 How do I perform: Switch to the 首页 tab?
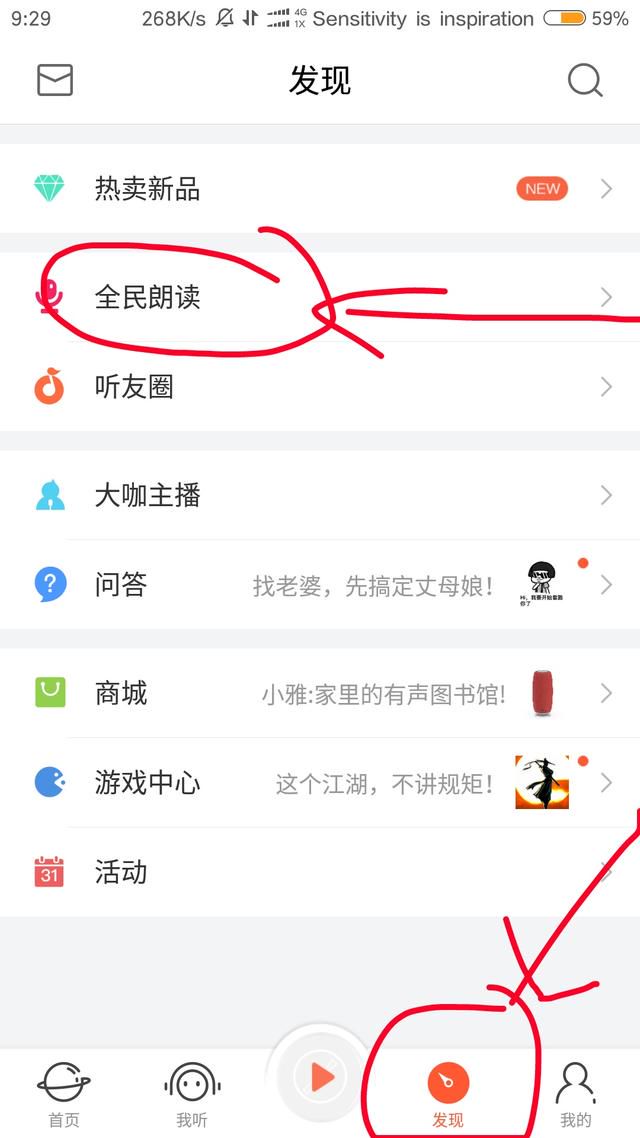coord(64,1094)
